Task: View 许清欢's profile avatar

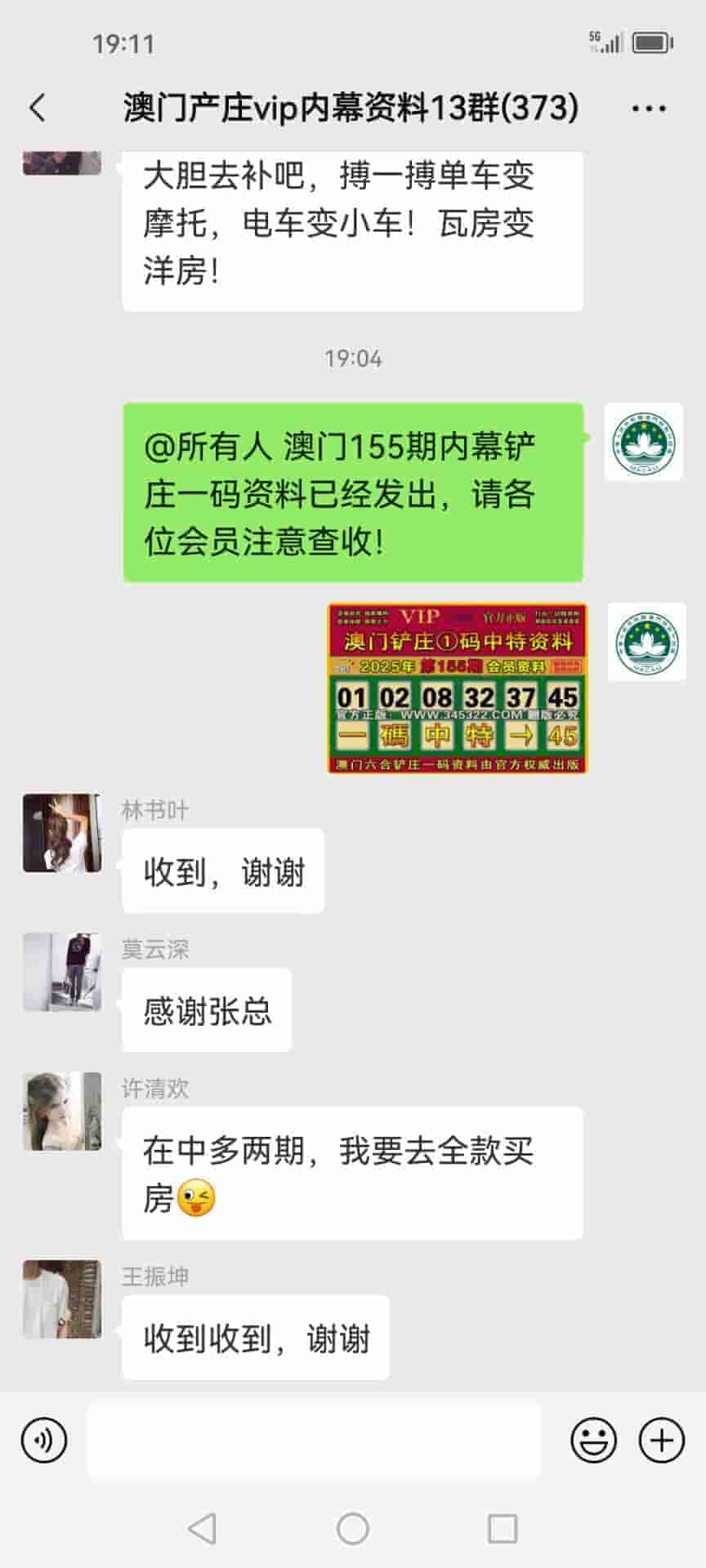Action: [62, 1111]
